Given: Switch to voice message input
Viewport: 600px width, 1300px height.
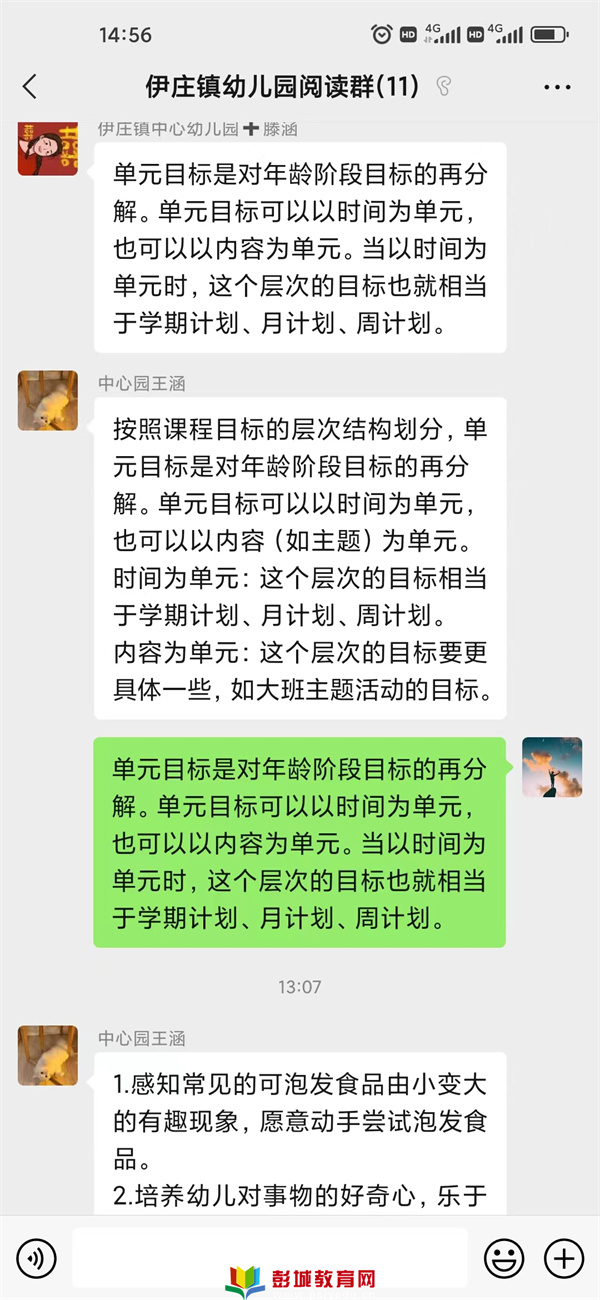Looking at the screenshot, I should pyautogui.click(x=37, y=1257).
